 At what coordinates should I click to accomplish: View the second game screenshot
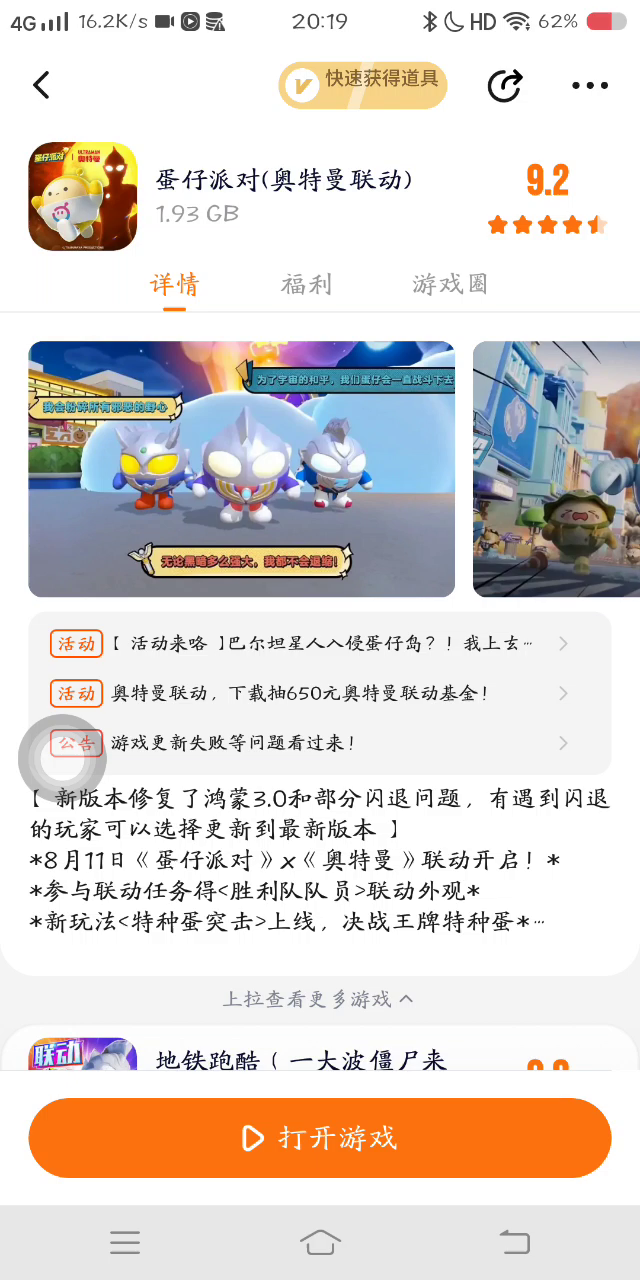556,469
